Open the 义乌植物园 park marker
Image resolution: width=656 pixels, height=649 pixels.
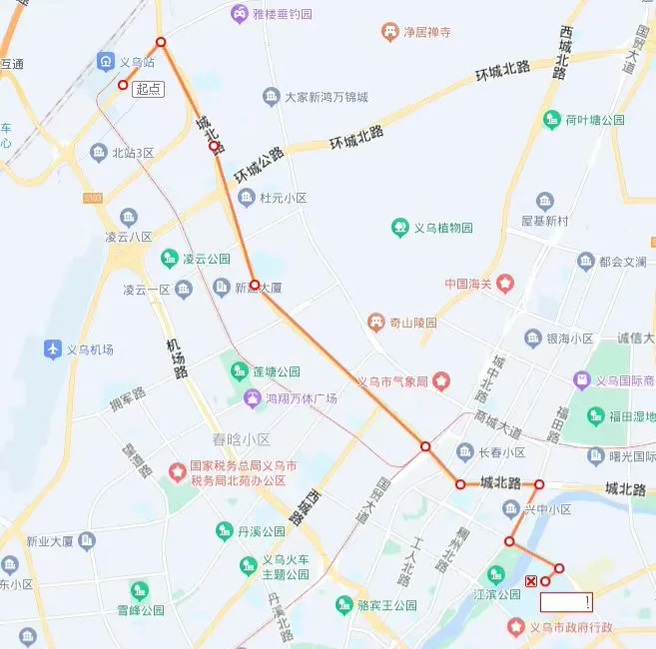tap(400, 228)
